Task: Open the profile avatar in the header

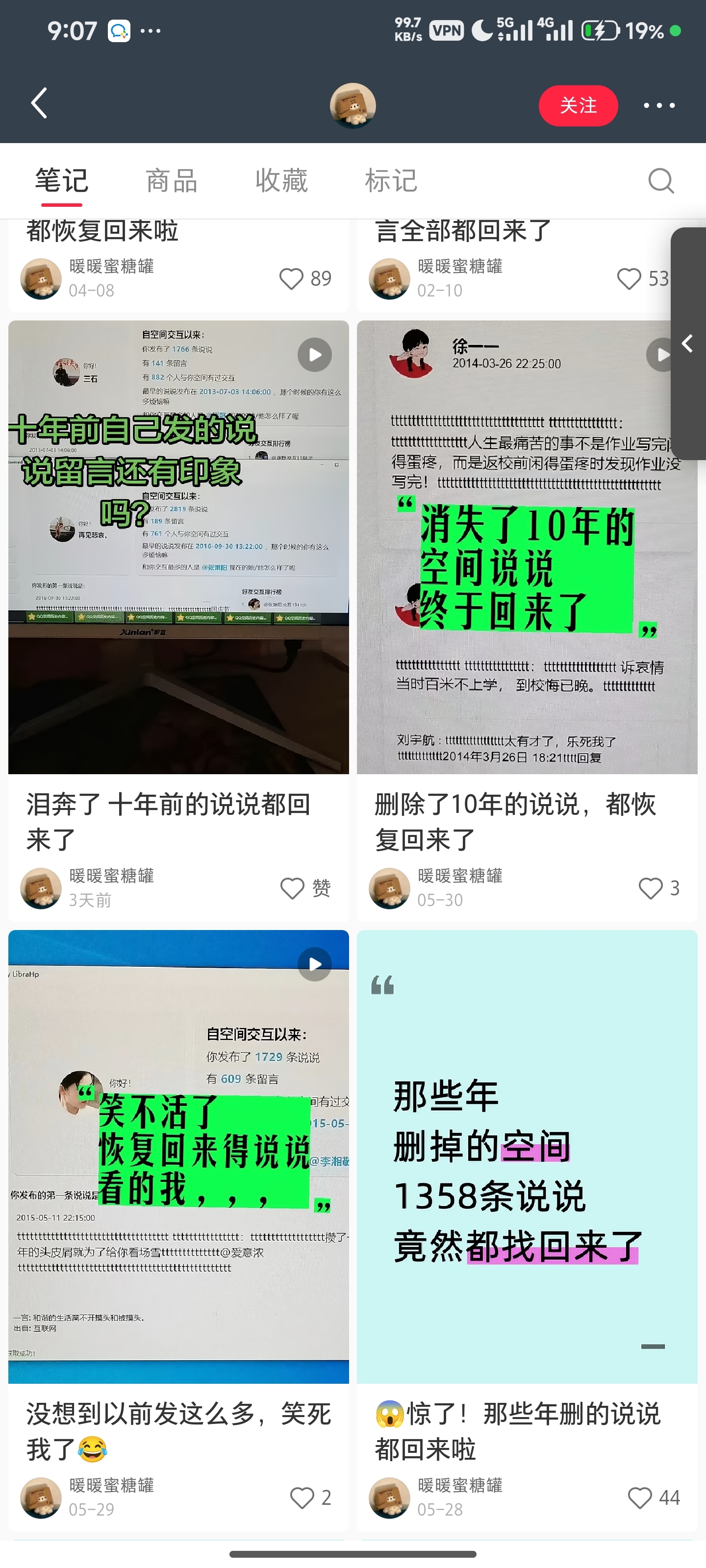Action: (x=353, y=105)
